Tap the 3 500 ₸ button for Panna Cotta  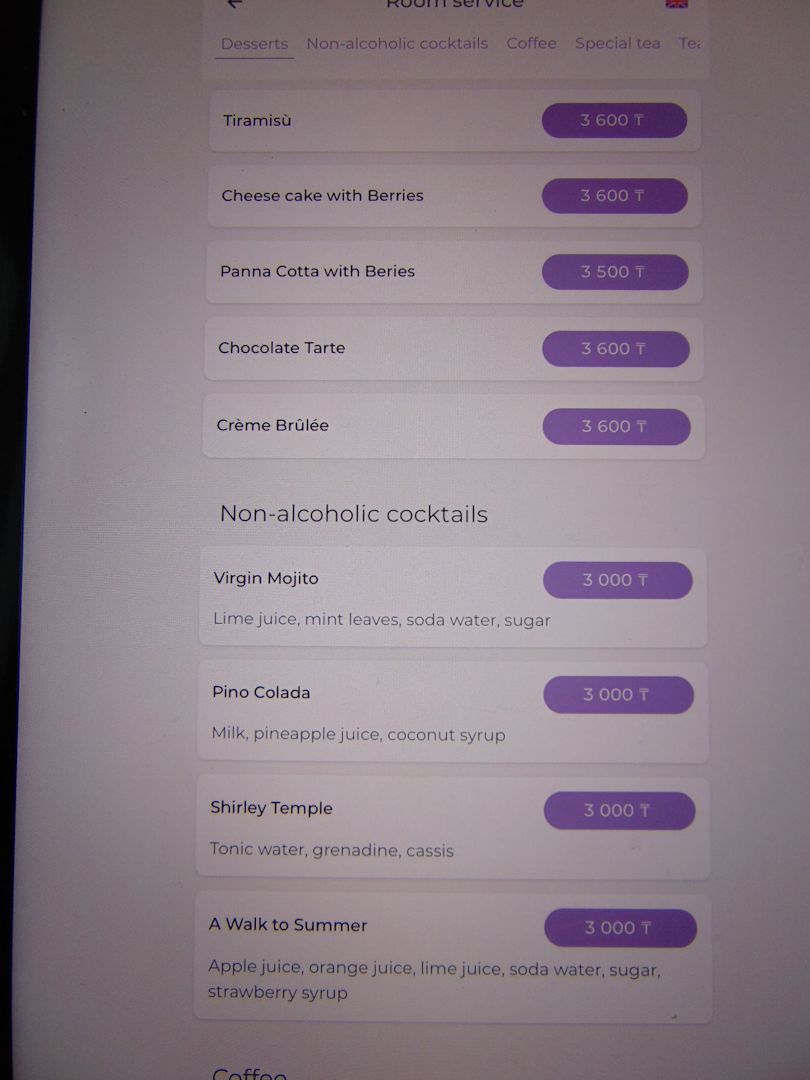click(x=615, y=272)
